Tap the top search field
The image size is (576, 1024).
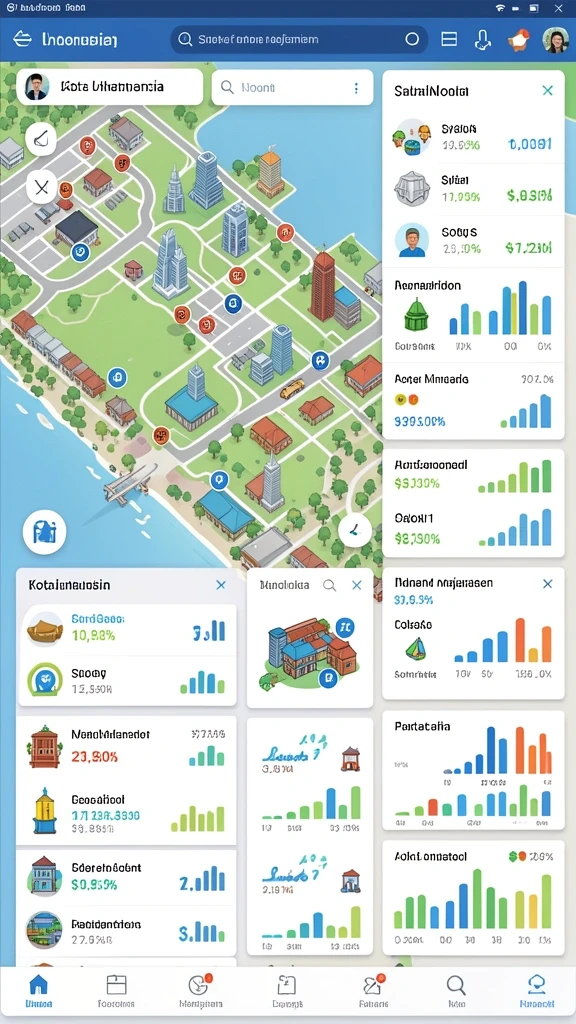pyautogui.click(x=299, y=39)
